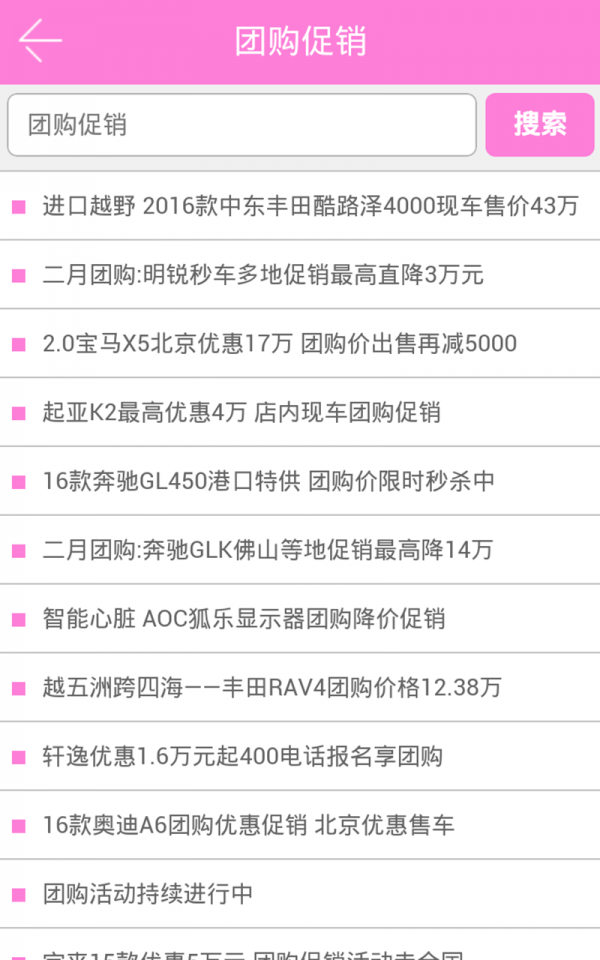
Task: Select 16款奥迪A6团购优惠促销 item
Action: (249, 826)
